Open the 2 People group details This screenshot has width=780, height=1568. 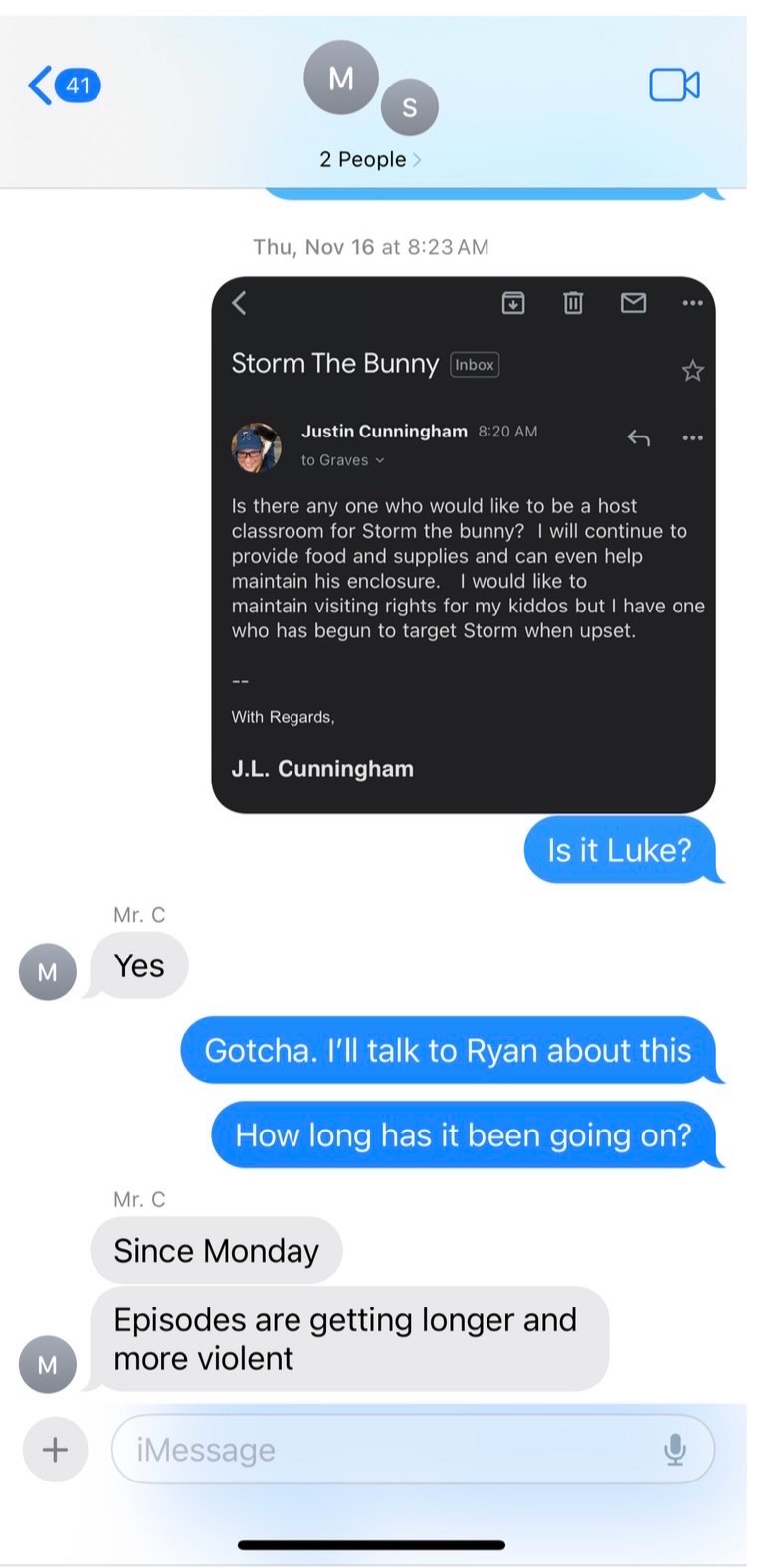(x=370, y=159)
